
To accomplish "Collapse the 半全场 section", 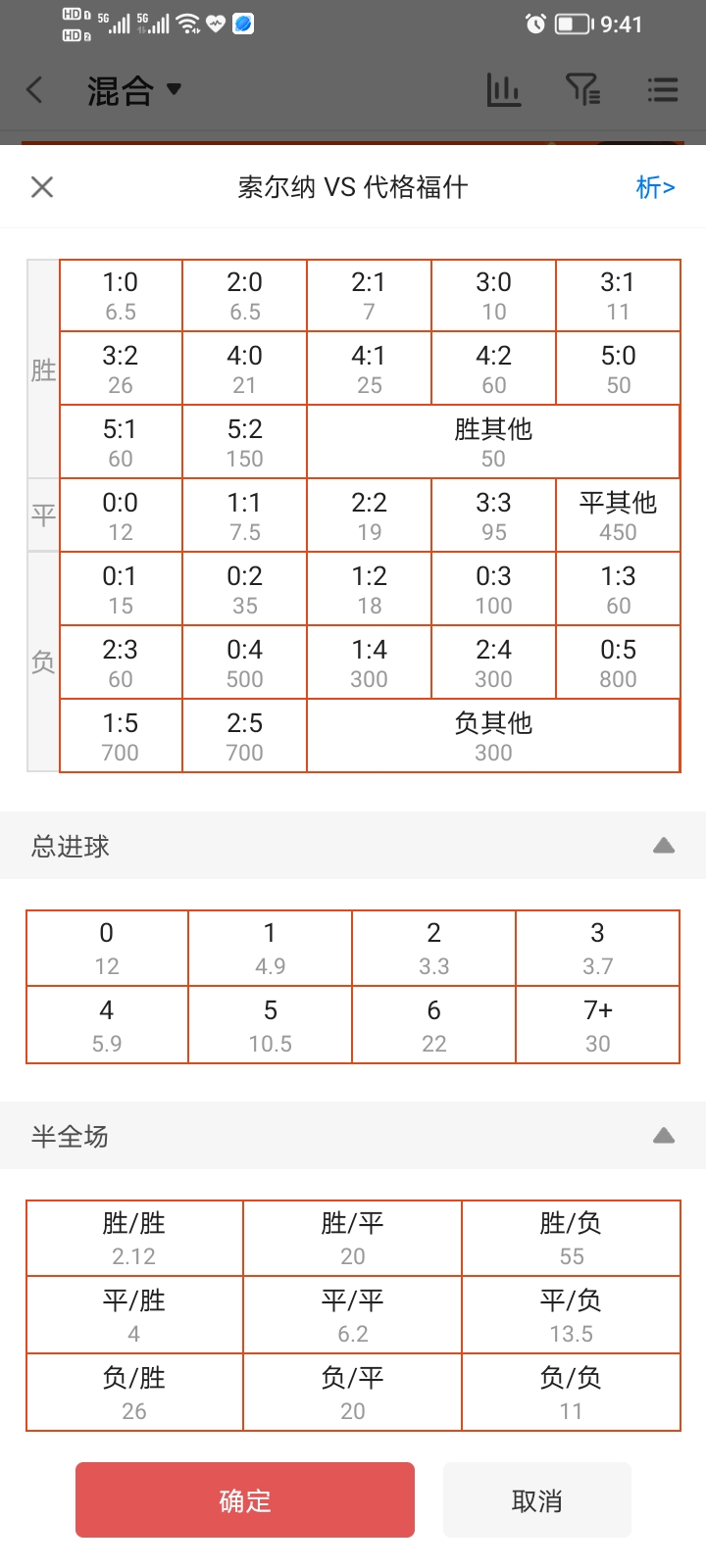I will coord(664,1136).
